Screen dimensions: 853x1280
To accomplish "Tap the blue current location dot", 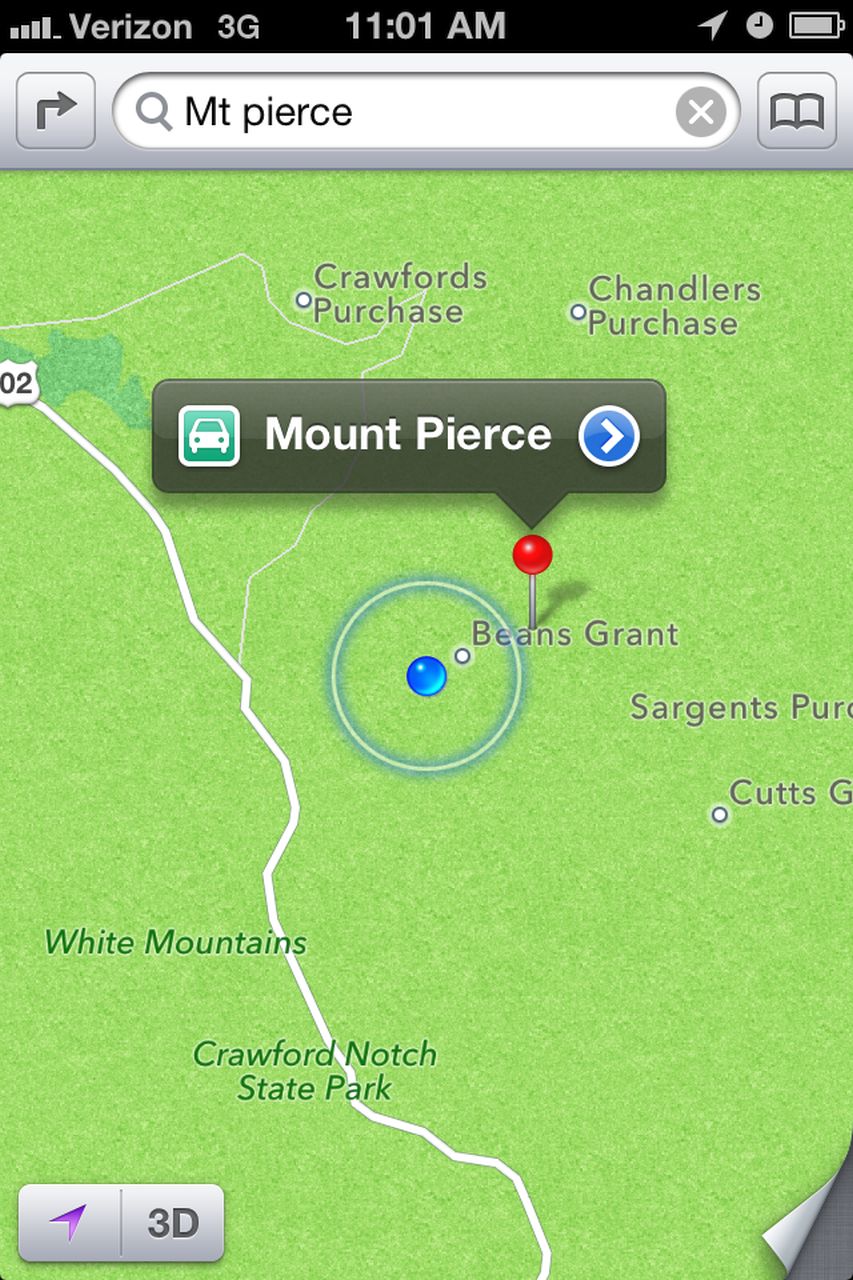I will point(426,676).
